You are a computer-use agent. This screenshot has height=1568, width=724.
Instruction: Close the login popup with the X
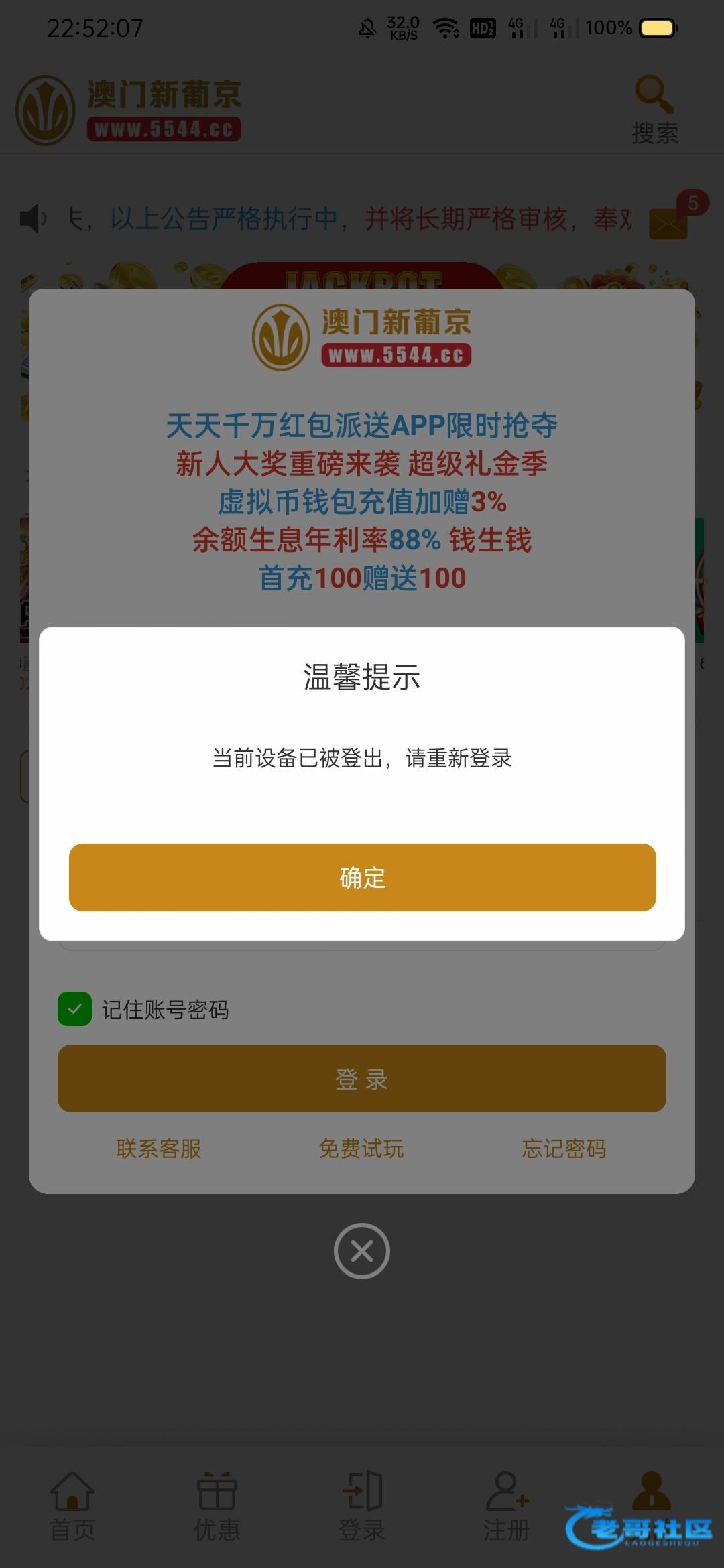[362, 1250]
